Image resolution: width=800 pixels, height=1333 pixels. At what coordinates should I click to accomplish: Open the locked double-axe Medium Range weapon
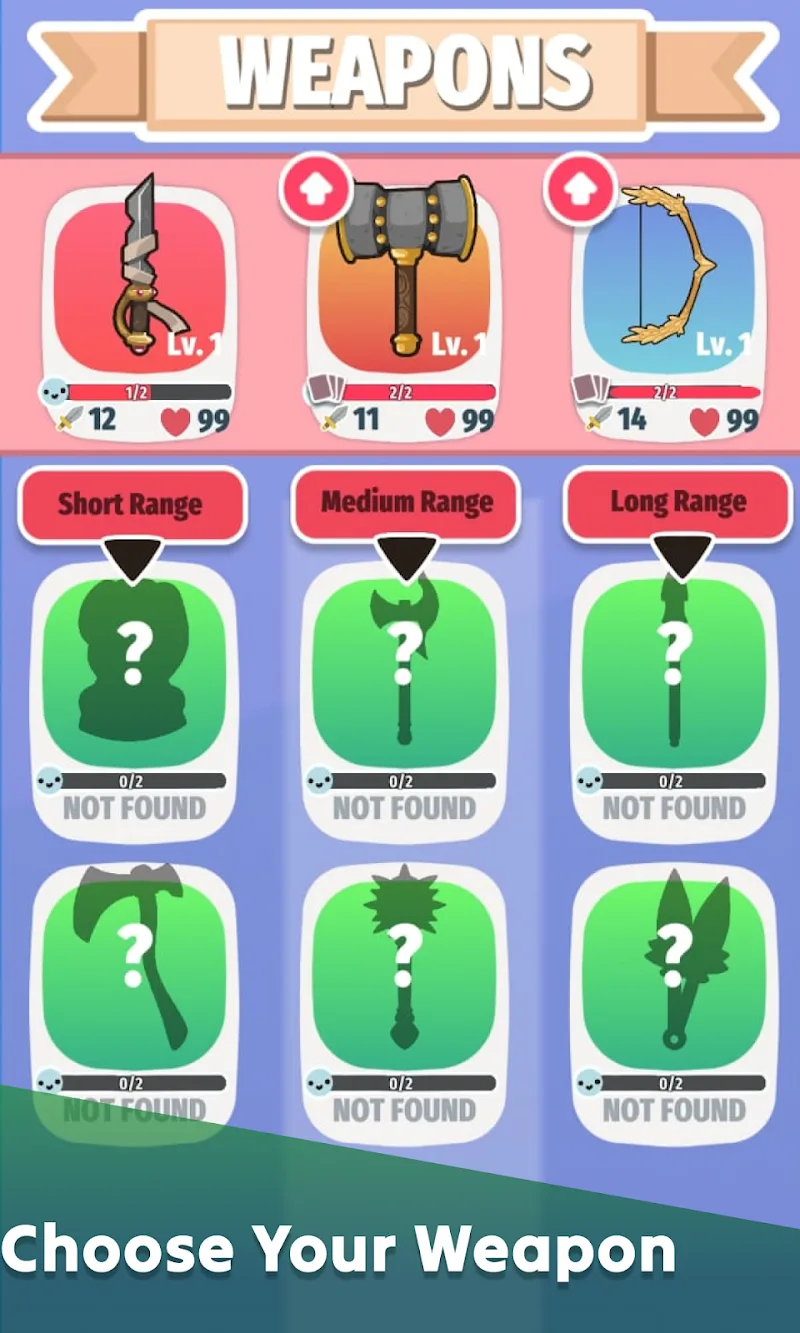point(403,670)
